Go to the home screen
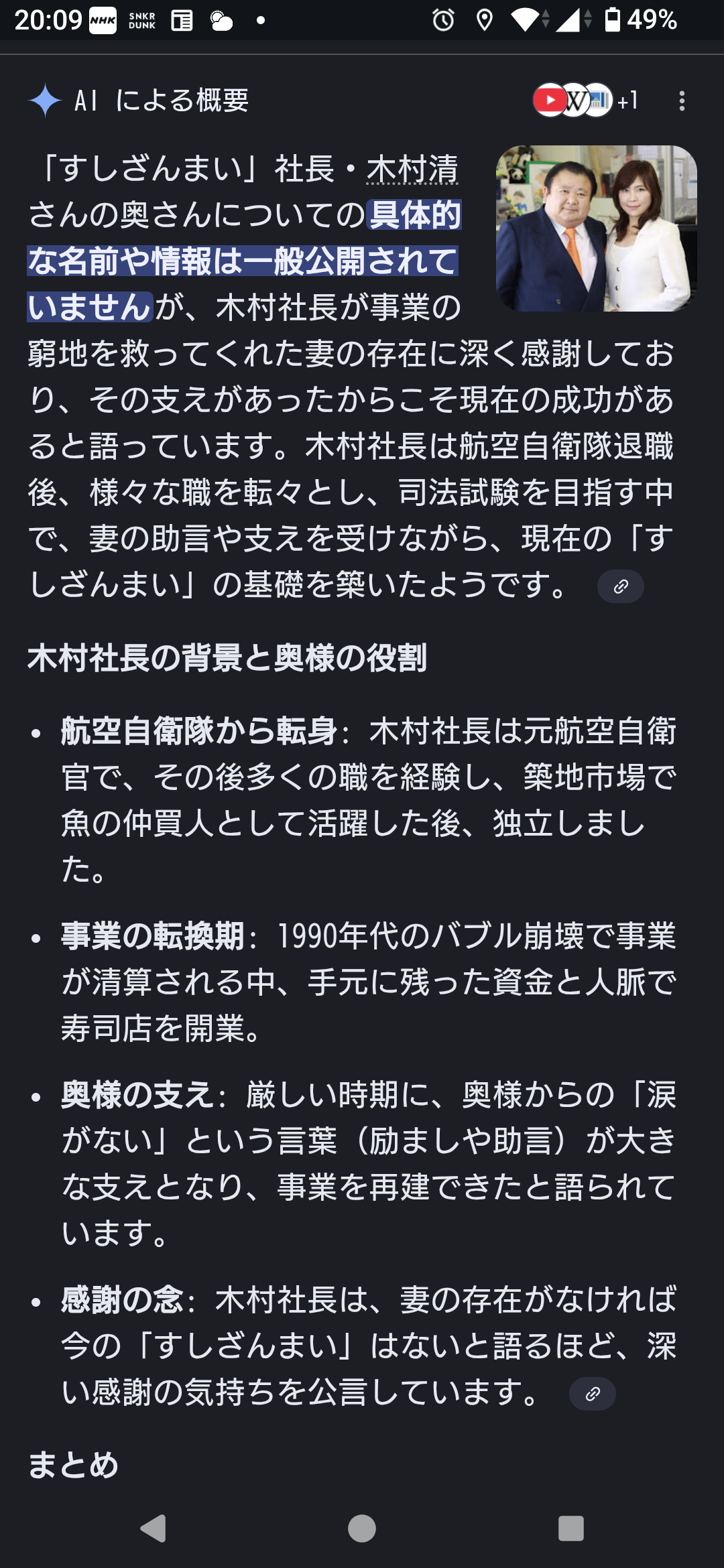The width and height of the screenshot is (724, 1568). click(x=362, y=1528)
